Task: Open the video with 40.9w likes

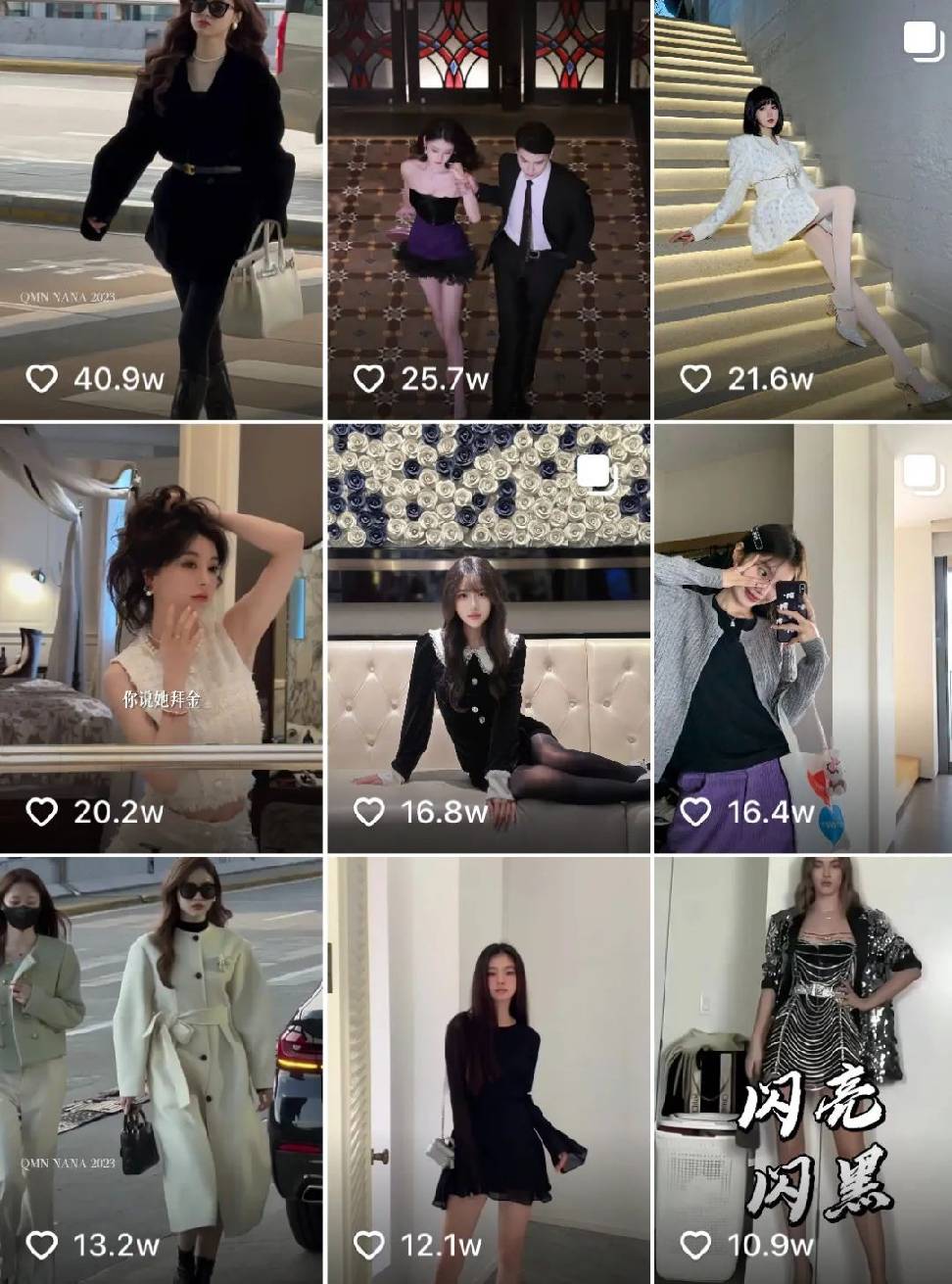Action: pos(161,209)
